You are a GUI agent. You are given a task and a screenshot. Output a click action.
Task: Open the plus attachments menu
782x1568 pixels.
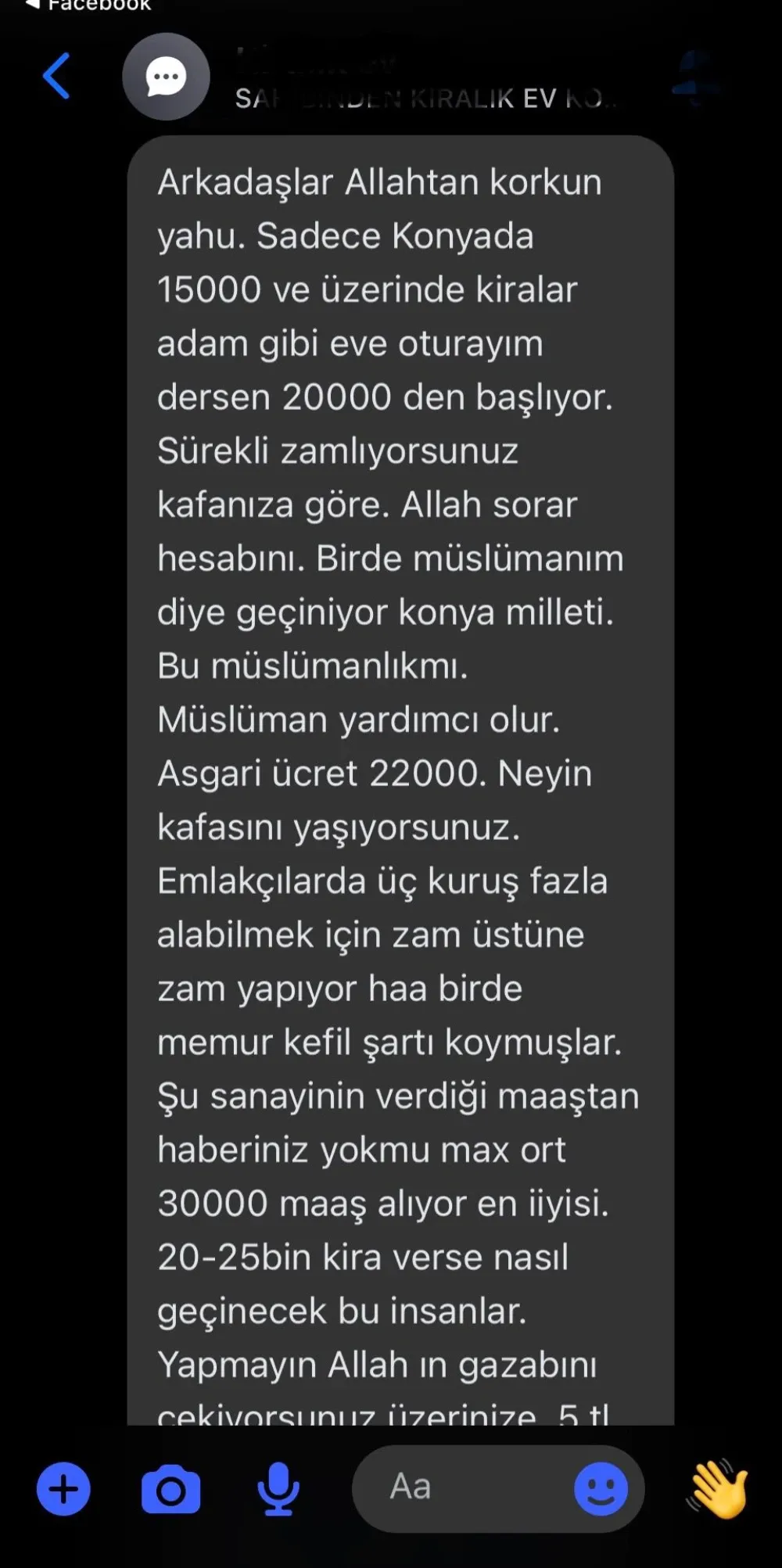click(x=63, y=1488)
